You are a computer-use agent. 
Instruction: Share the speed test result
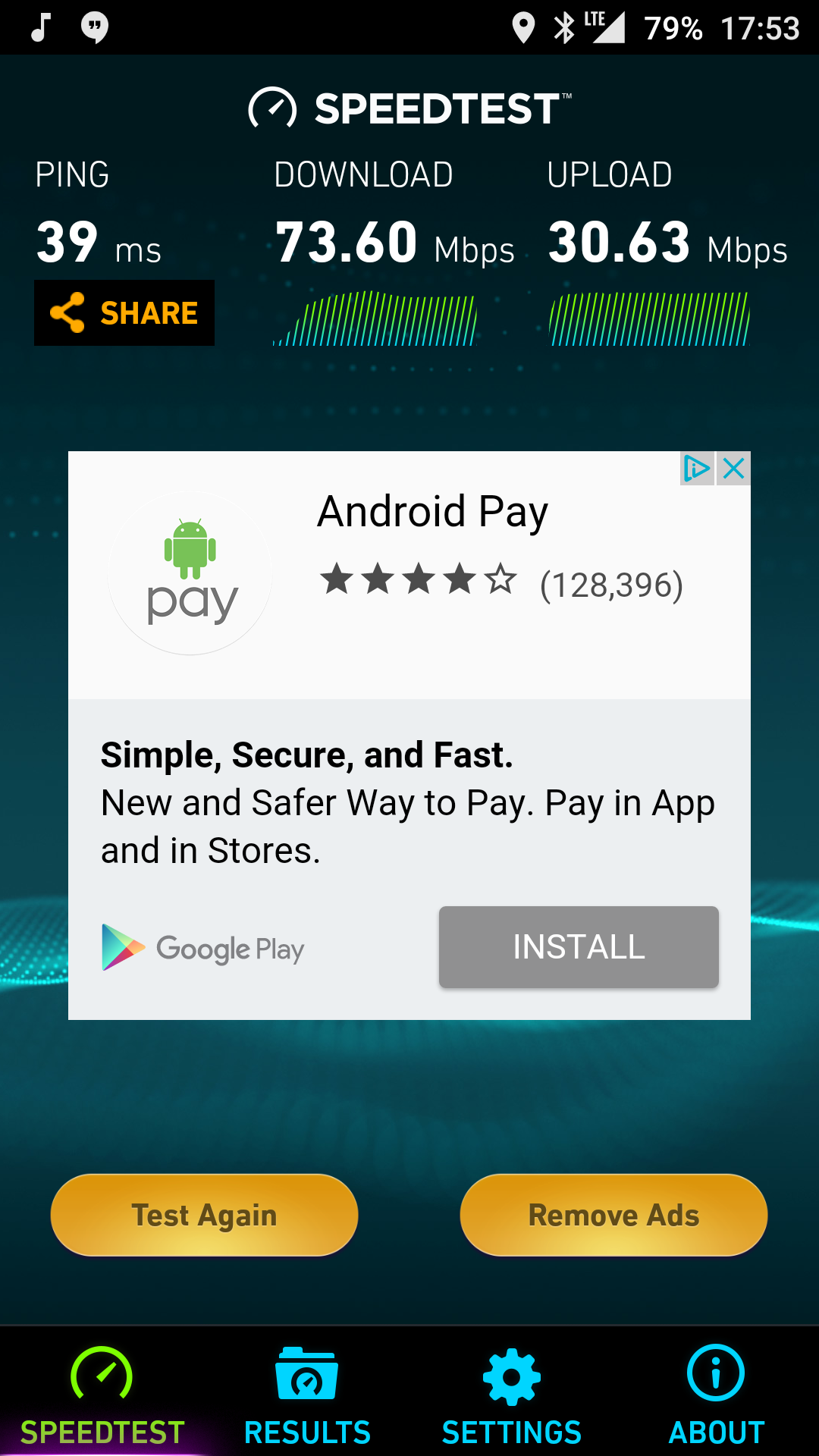[124, 313]
